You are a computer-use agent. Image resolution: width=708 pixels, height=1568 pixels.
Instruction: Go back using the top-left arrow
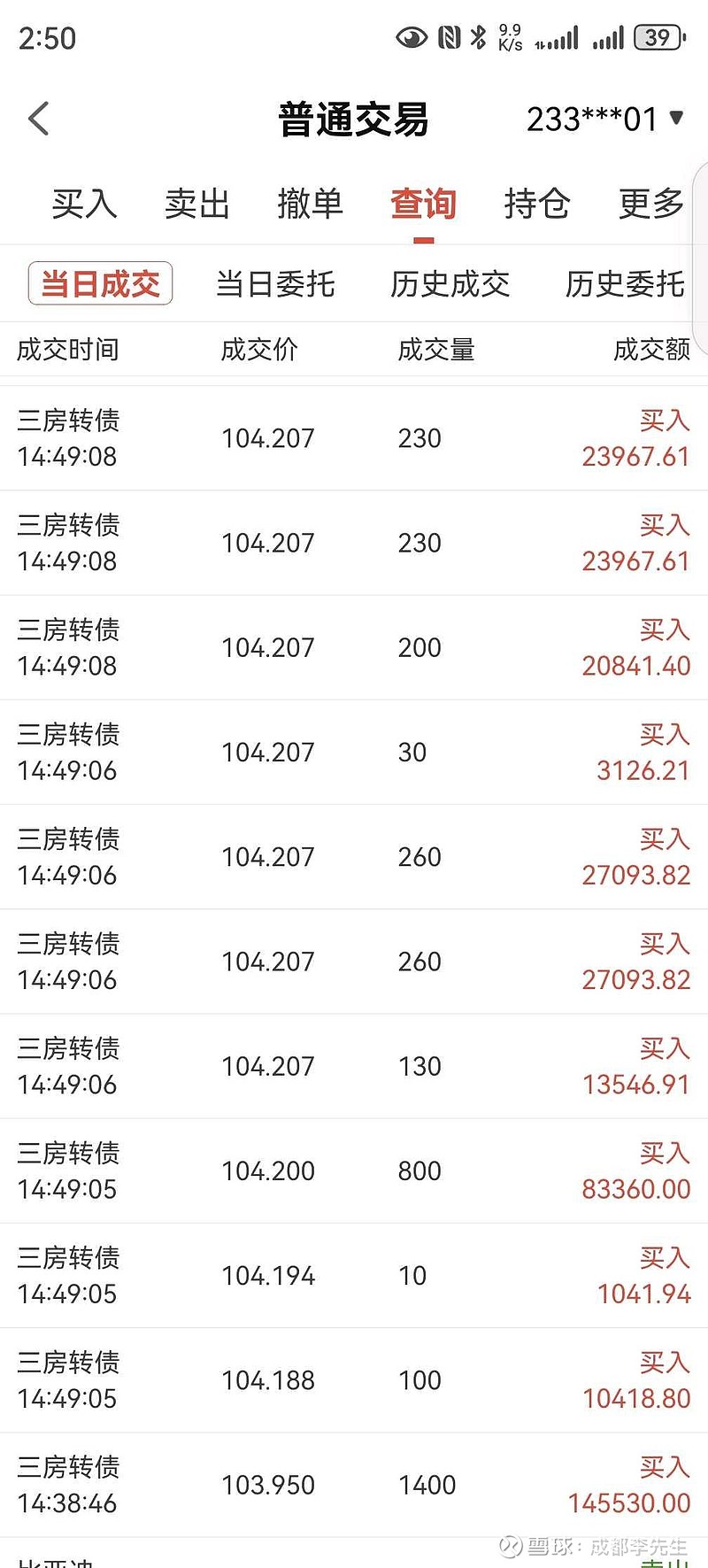[39, 119]
